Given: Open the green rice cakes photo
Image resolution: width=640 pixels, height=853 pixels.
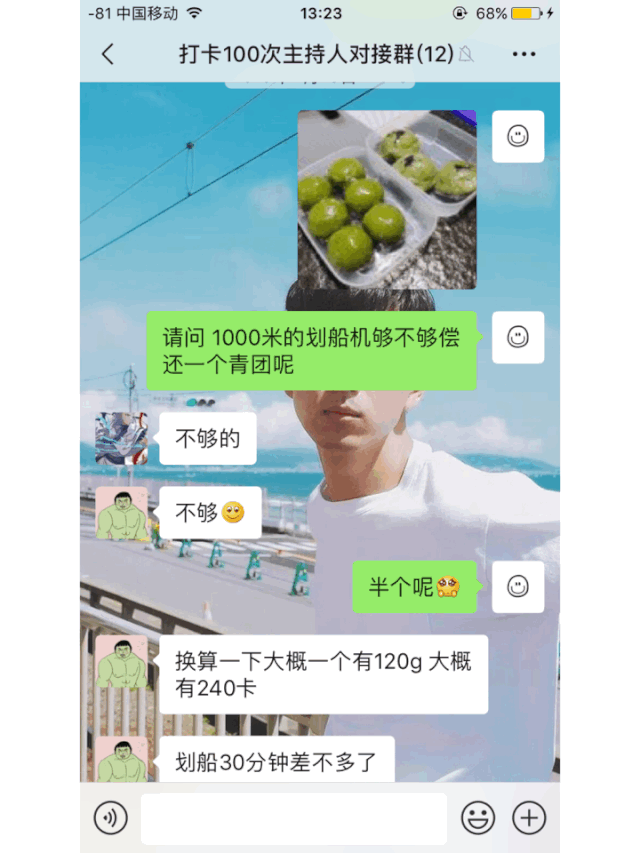Looking at the screenshot, I should 387,200.
